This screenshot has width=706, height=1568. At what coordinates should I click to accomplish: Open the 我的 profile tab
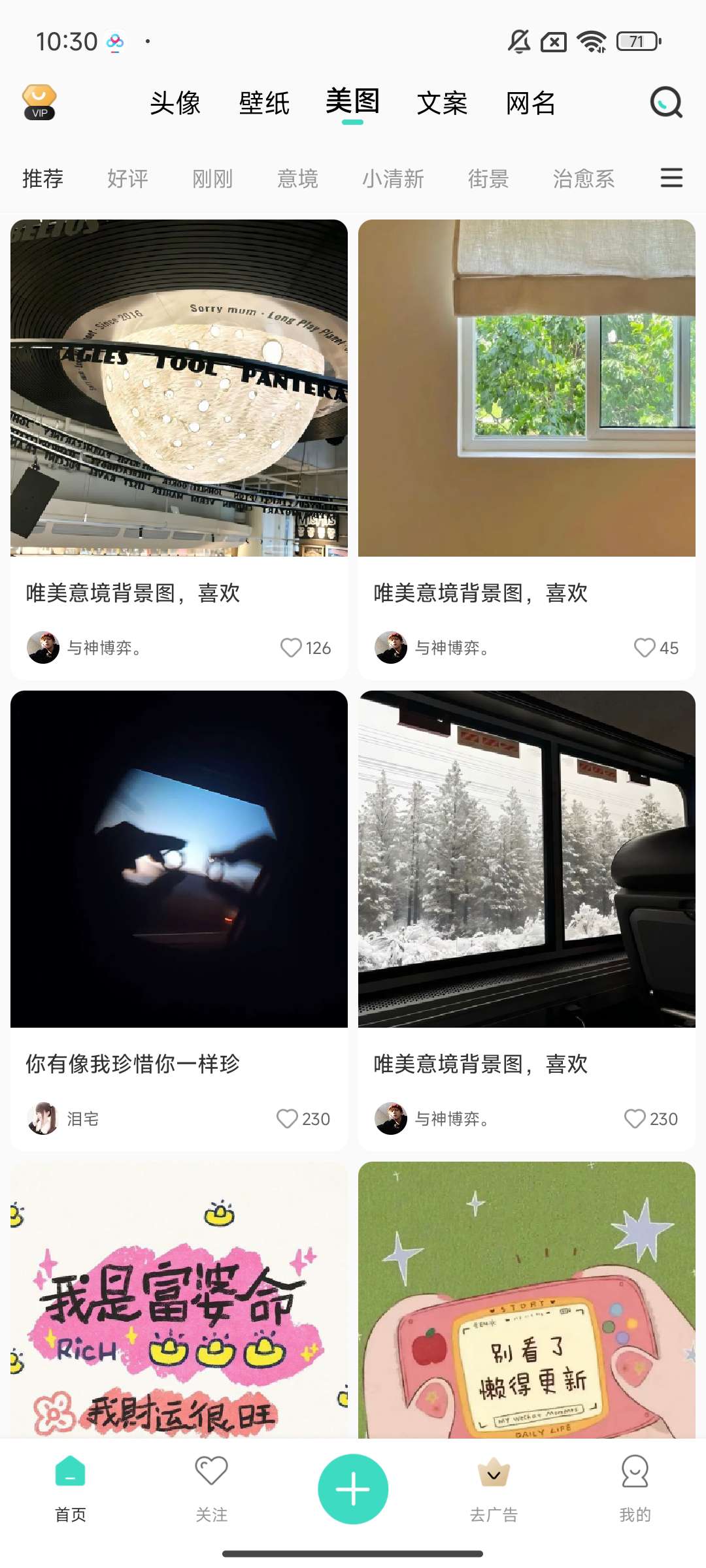[x=635, y=1489]
